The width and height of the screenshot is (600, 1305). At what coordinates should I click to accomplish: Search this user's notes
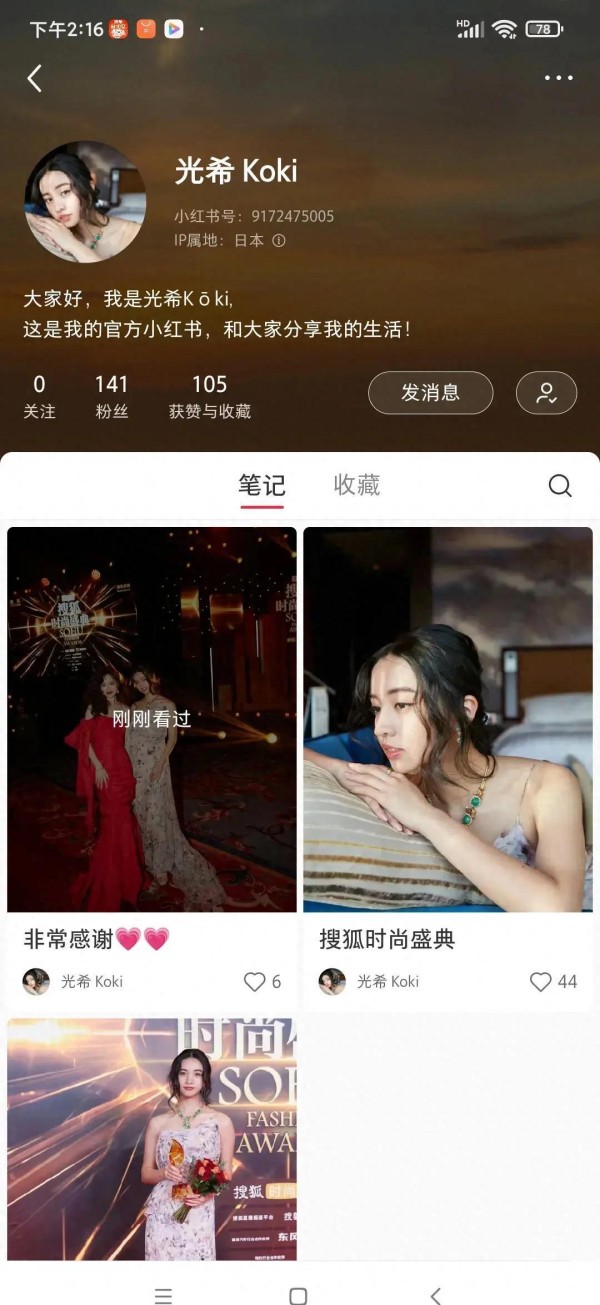(x=560, y=486)
